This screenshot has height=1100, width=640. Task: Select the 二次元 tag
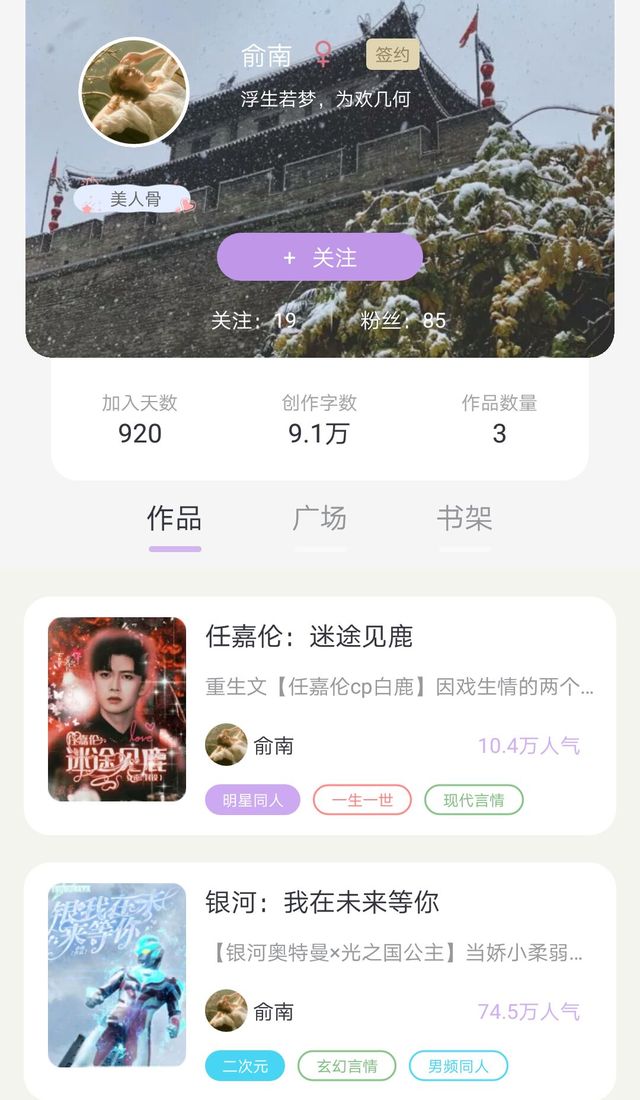[245, 1066]
